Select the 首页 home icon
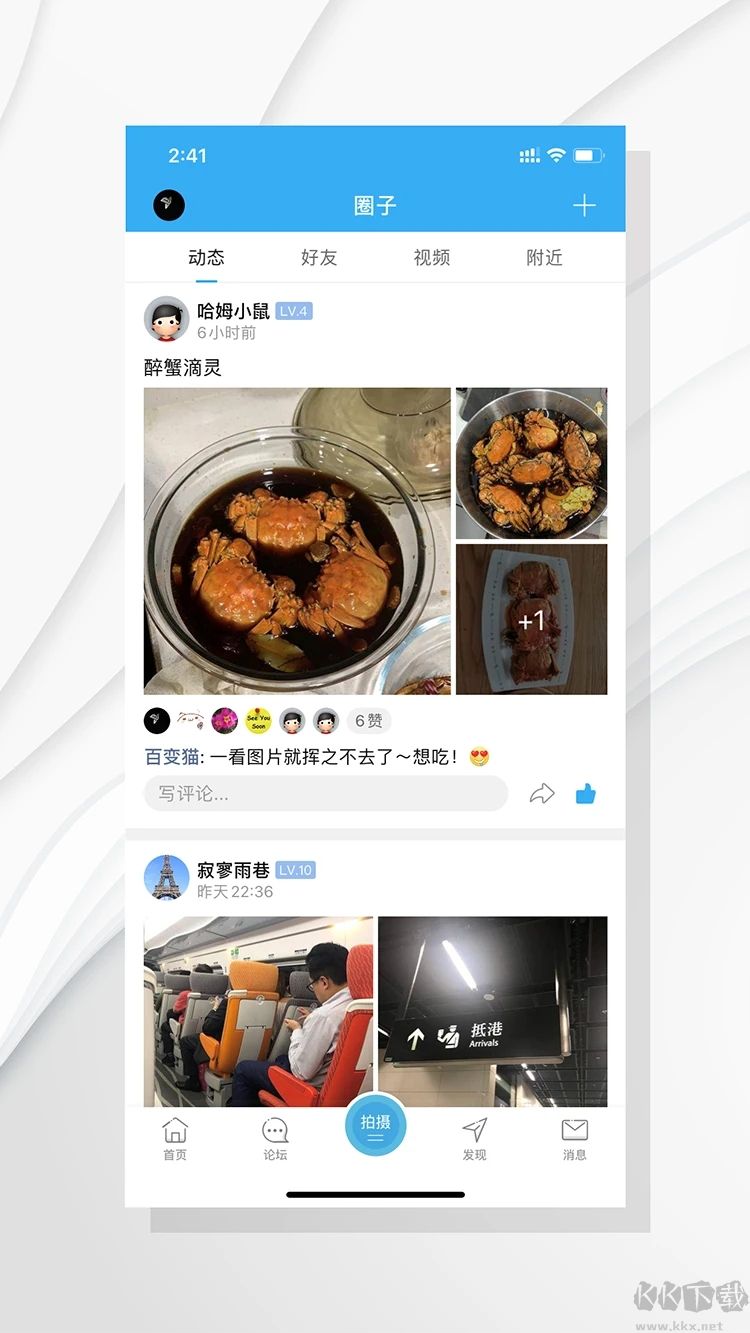The image size is (750, 1333). (x=175, y=1138)
